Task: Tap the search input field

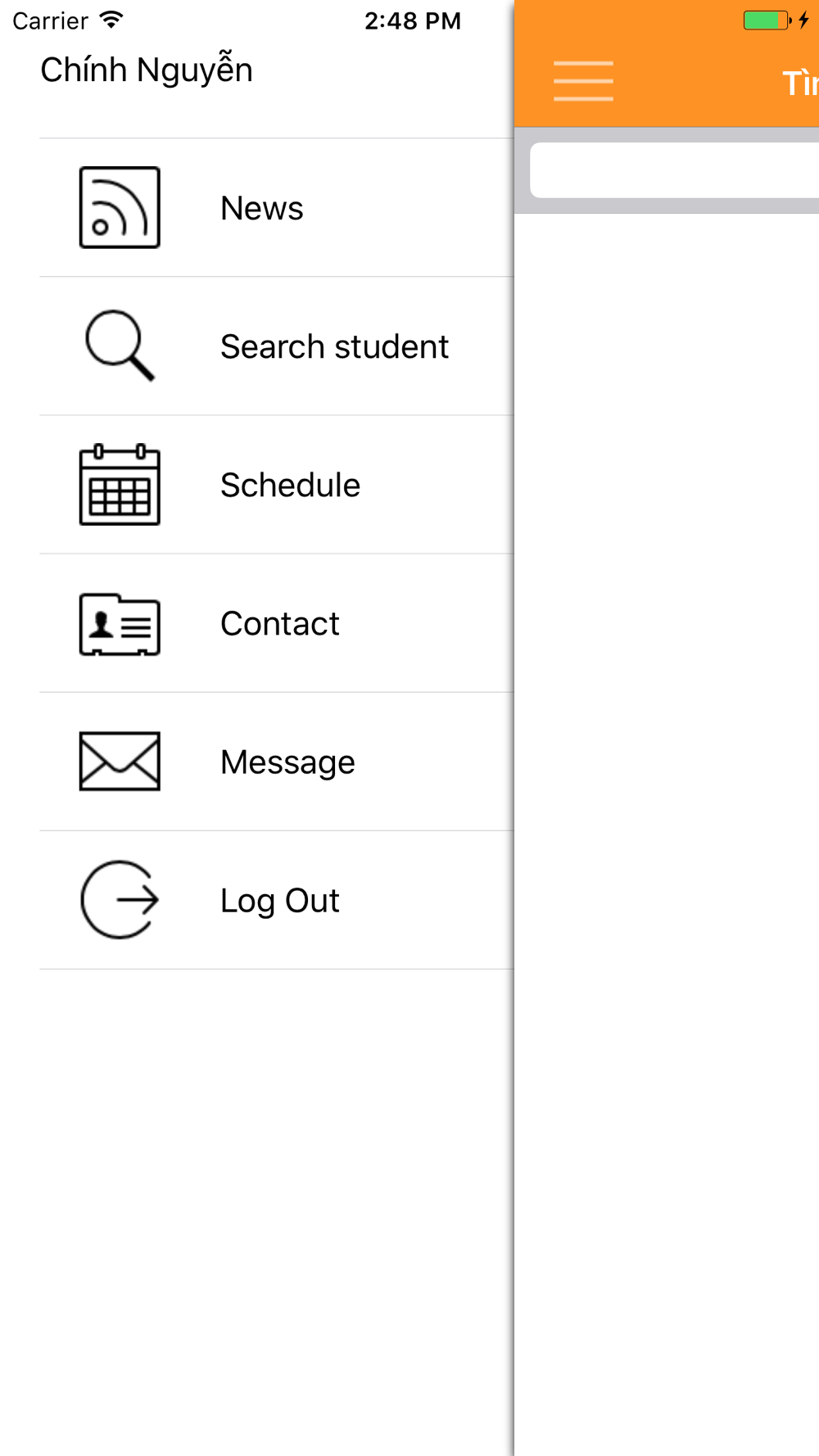Action: 674,170
